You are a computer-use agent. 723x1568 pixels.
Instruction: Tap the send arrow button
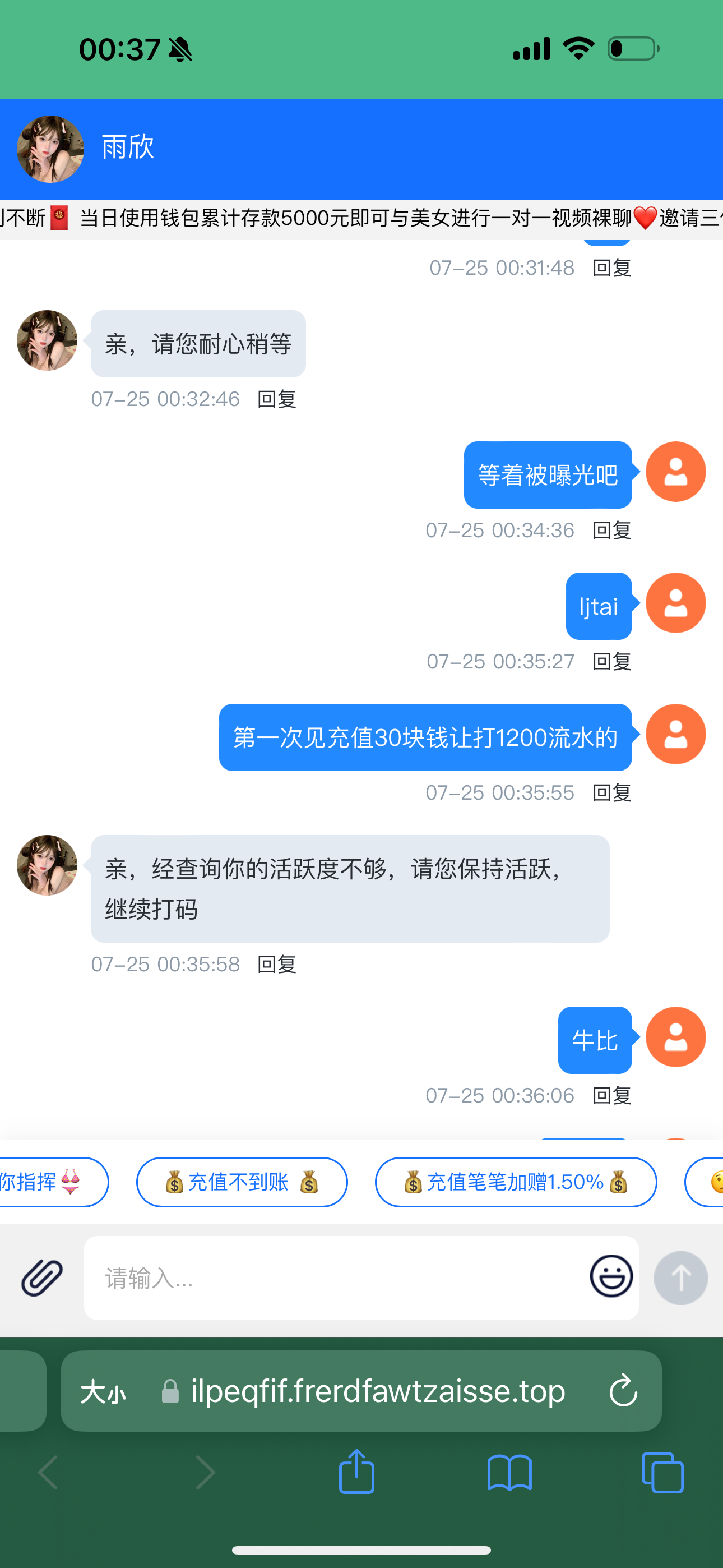[680, 1277]
